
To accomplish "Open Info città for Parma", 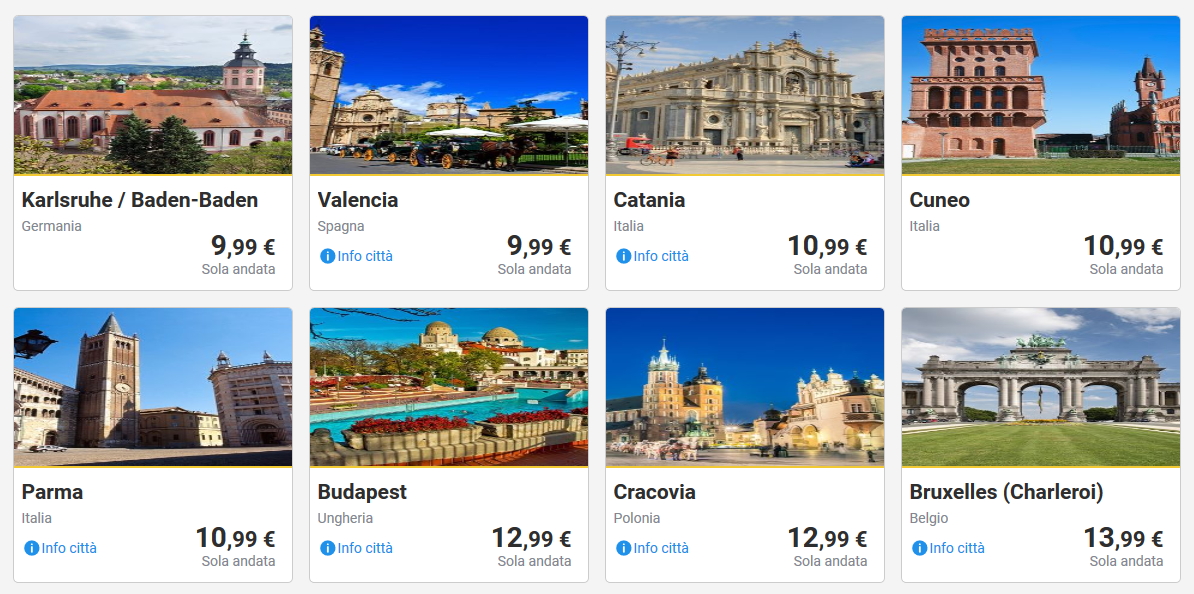I will 61,548.
